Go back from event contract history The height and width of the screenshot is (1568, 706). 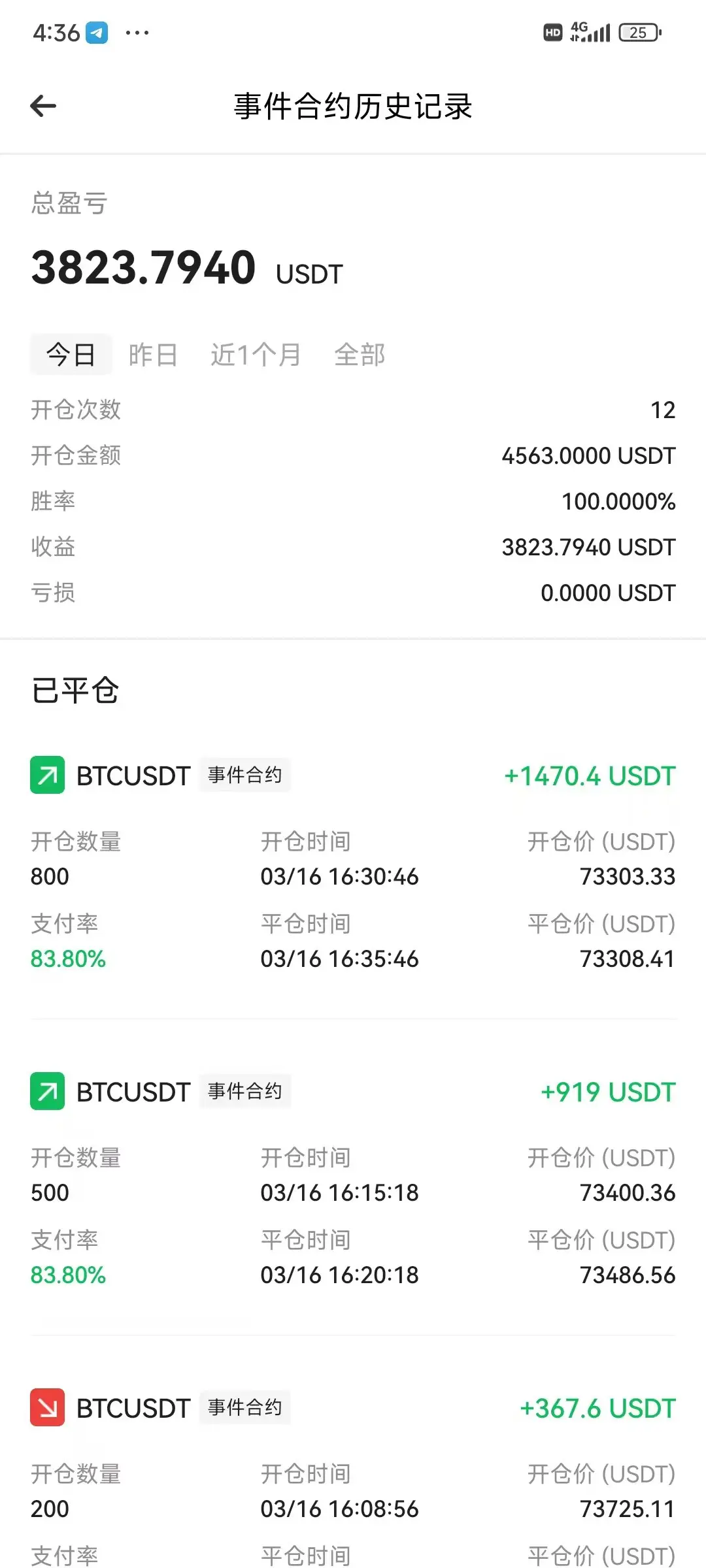[43, 106]
